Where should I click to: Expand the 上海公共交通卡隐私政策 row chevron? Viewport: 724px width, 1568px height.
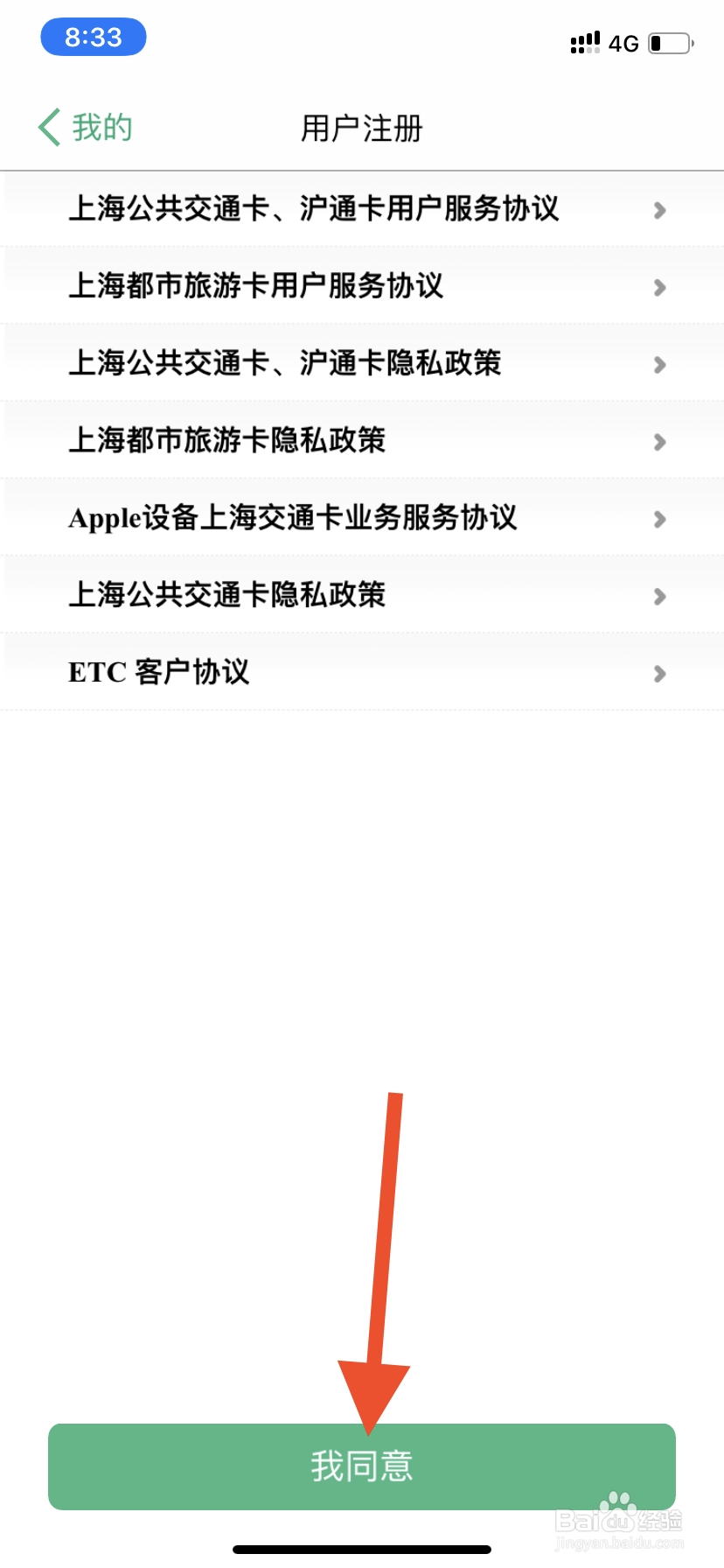659,596
